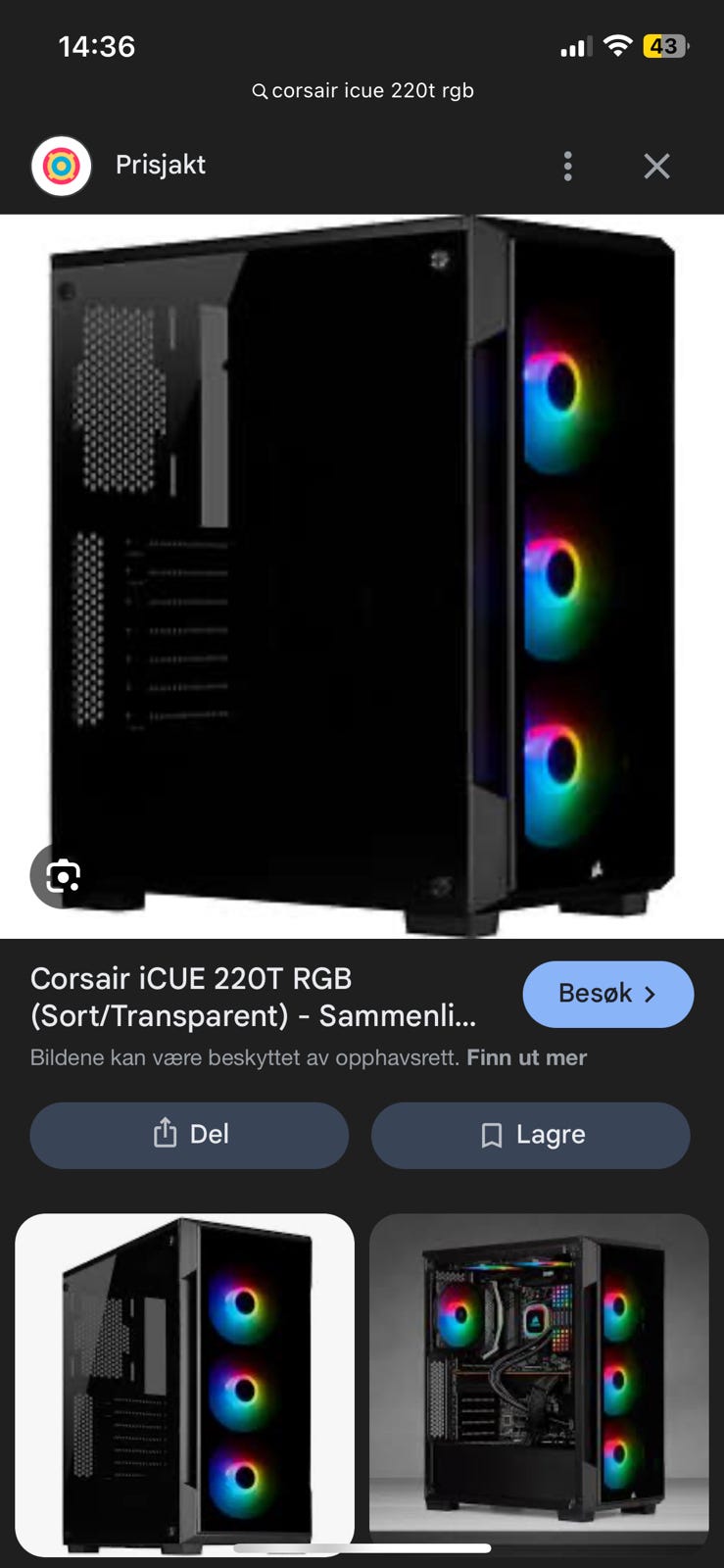Tap the battery indicator showing 43

[662, 45]
